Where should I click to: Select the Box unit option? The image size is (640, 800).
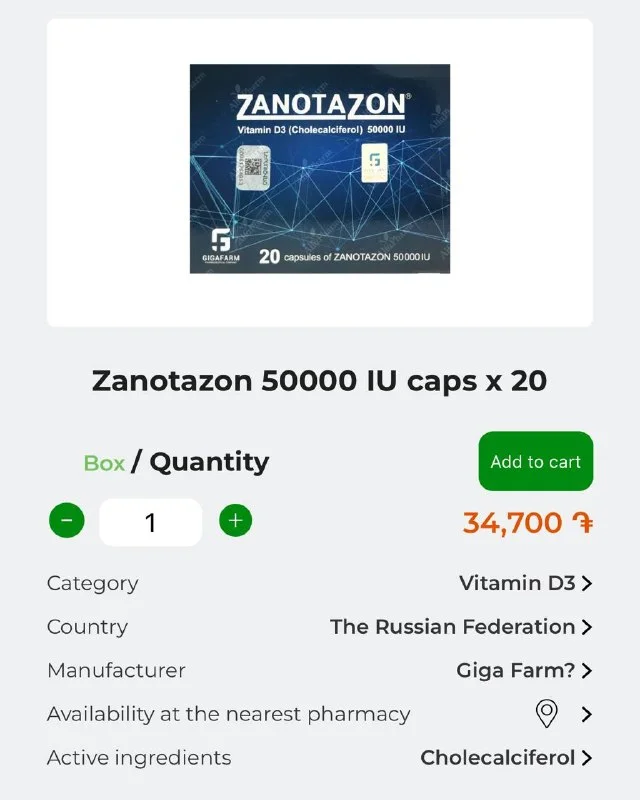(x=104, y=463)
